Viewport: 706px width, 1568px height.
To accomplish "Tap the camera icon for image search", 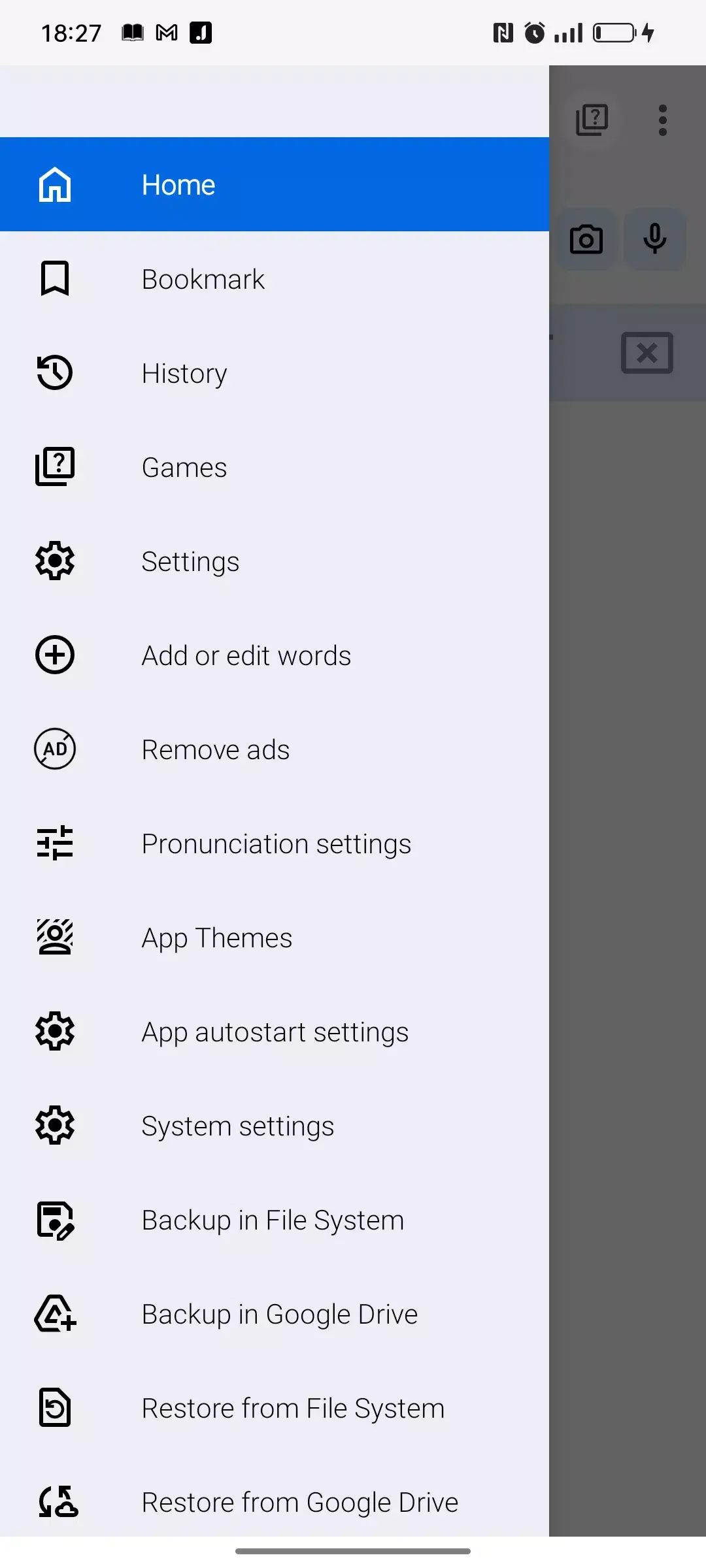I will click(x=585, y=238).
